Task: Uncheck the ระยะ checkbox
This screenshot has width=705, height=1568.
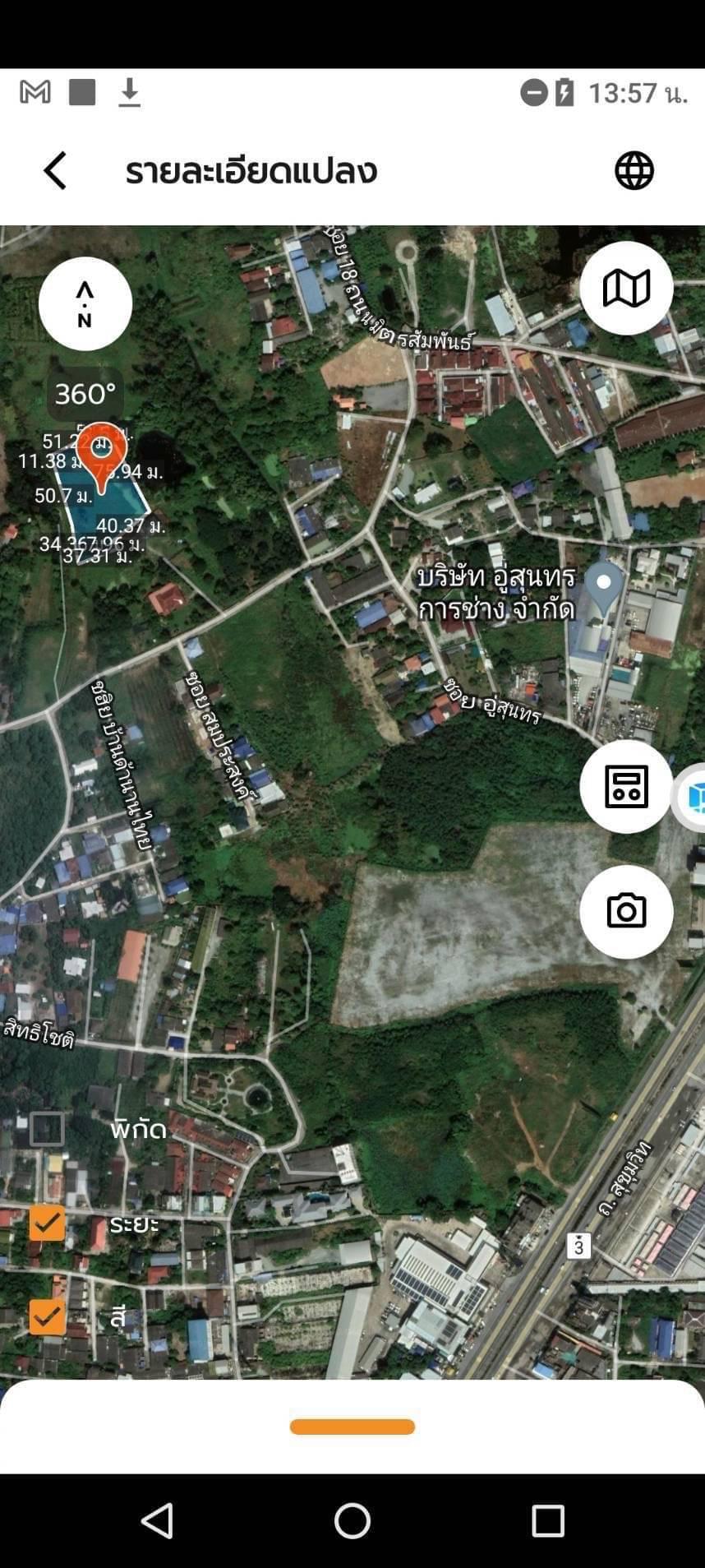Action: [x=47, y=1223]
